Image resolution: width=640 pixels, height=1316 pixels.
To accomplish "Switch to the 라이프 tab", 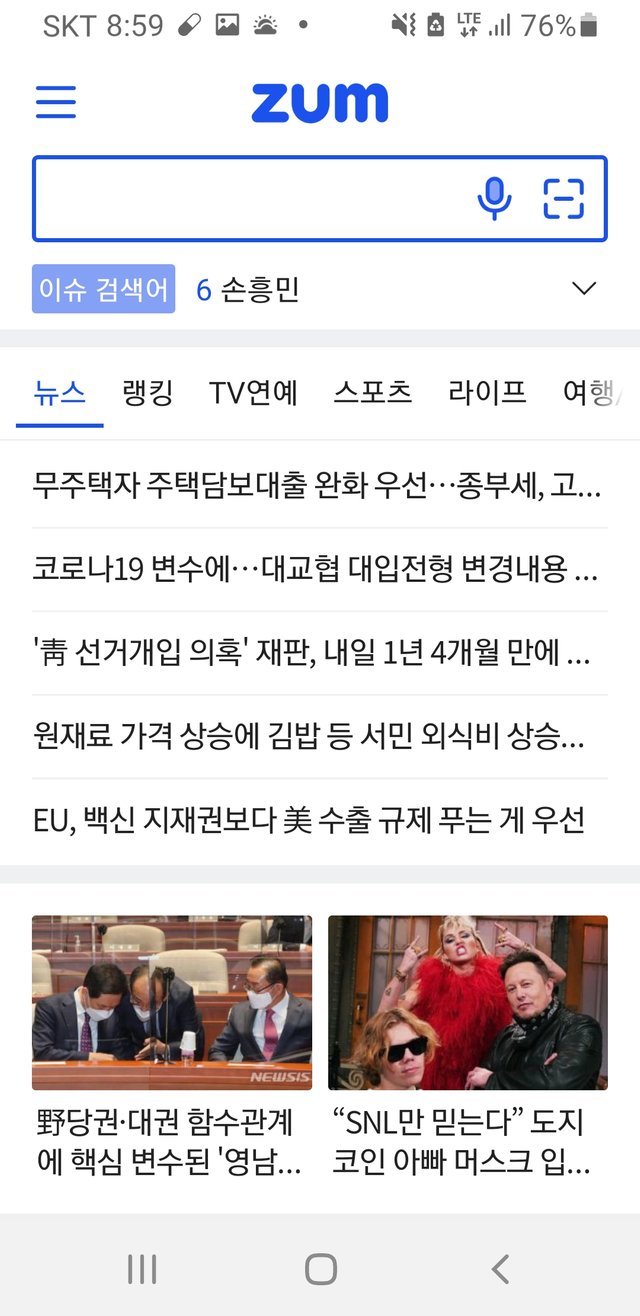I will pos(488,392).
